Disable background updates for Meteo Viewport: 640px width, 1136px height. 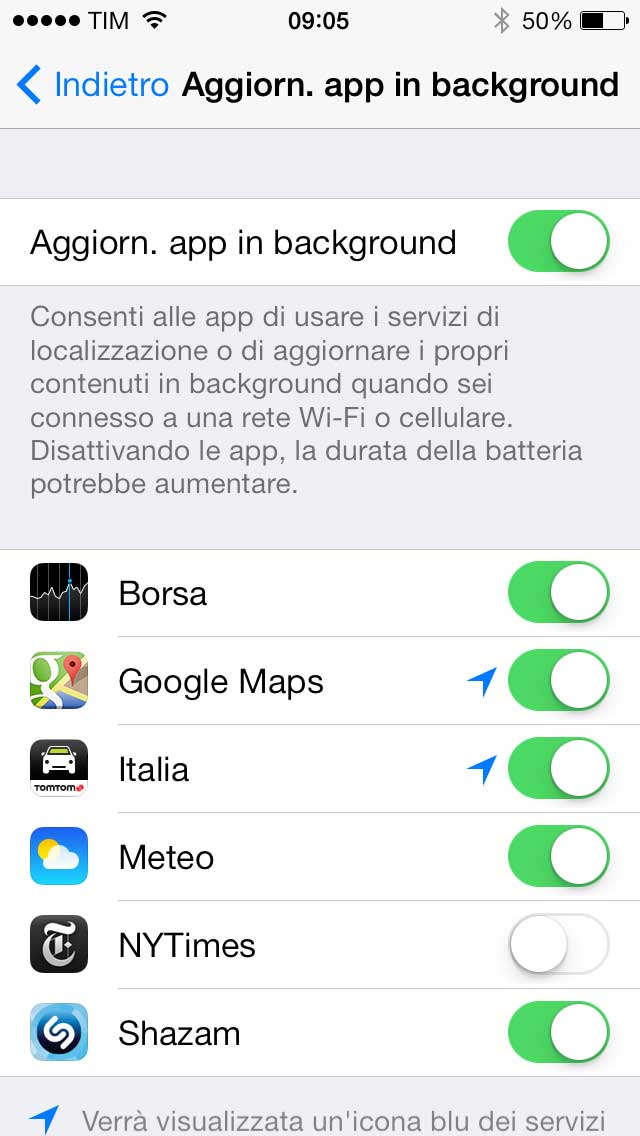pyautogui.click(x=558, y=857)
